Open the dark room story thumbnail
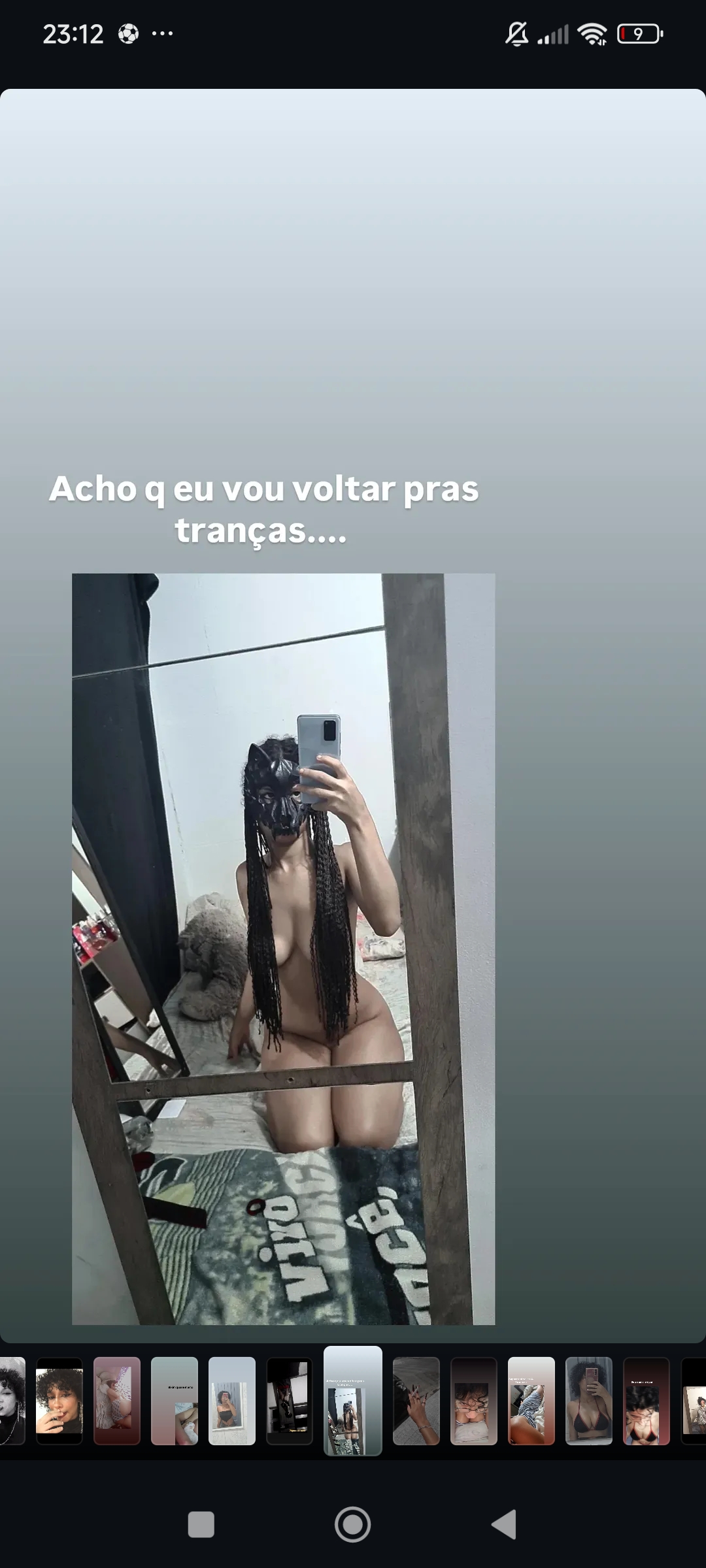This screenshot has height=1568, width=706. point(290,1400)
